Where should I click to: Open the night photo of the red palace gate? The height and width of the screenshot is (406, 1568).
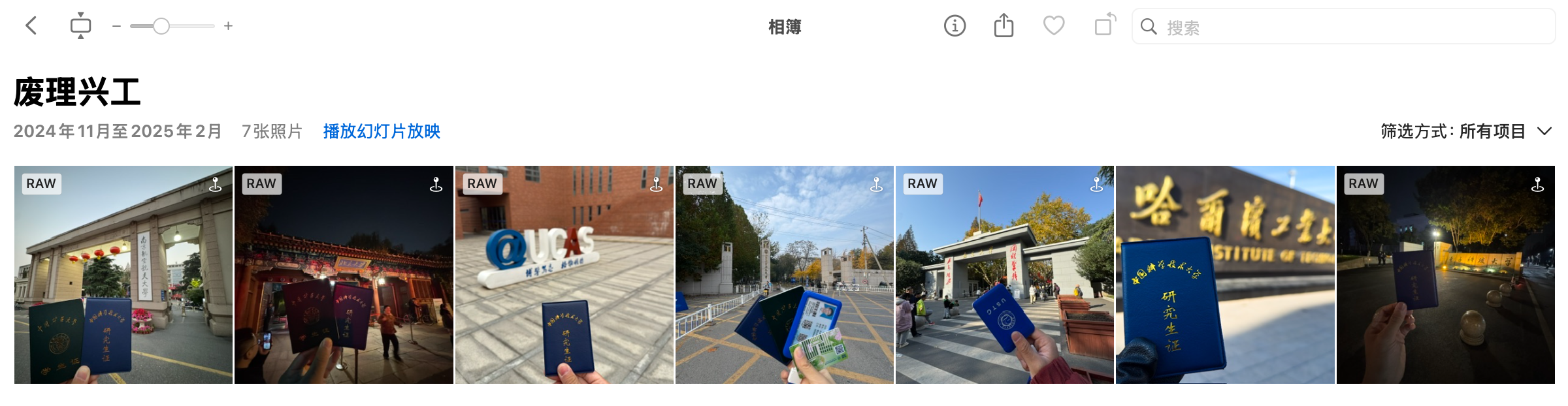click(344, 275)
